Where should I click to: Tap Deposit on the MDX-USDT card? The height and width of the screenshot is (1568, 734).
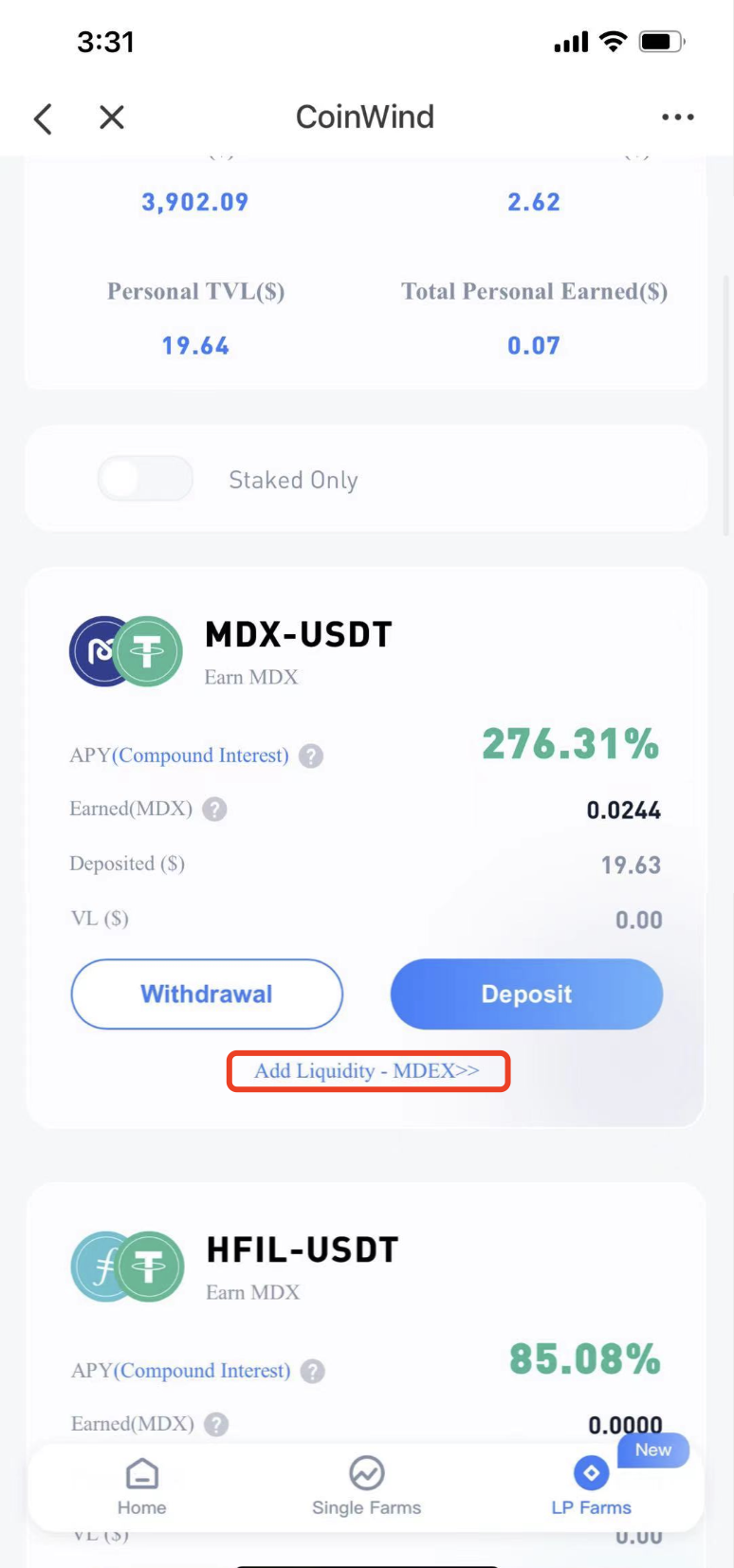tap(526, 994)
